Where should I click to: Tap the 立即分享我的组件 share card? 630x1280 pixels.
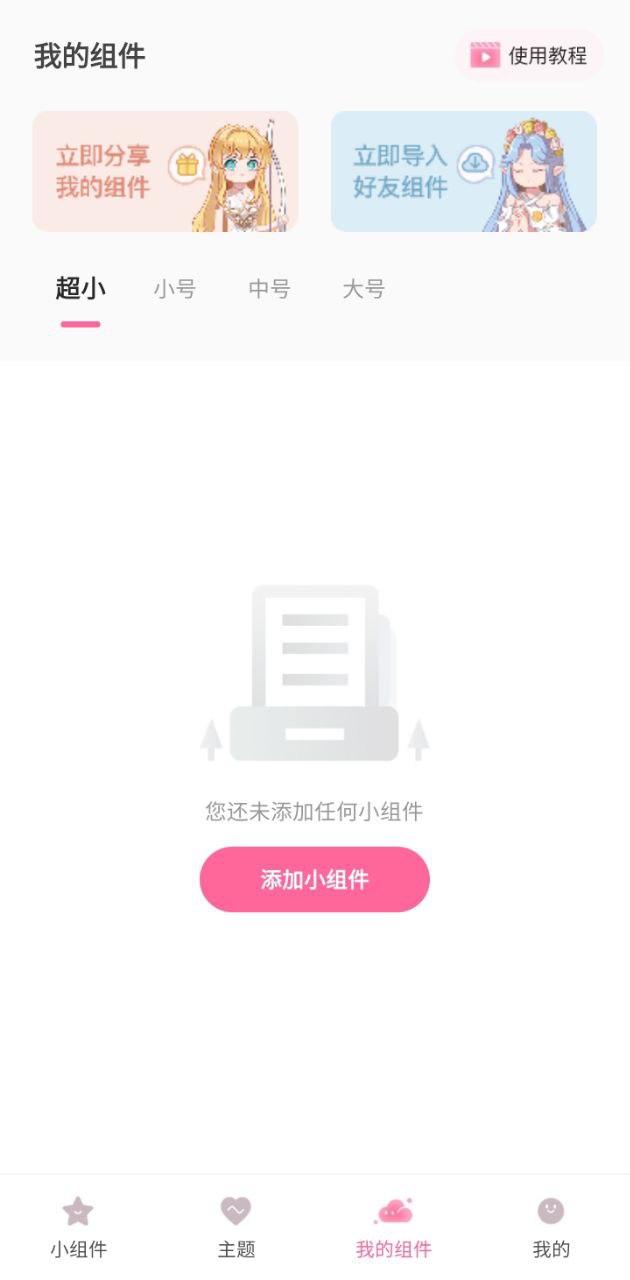click(x=165, y=172)
